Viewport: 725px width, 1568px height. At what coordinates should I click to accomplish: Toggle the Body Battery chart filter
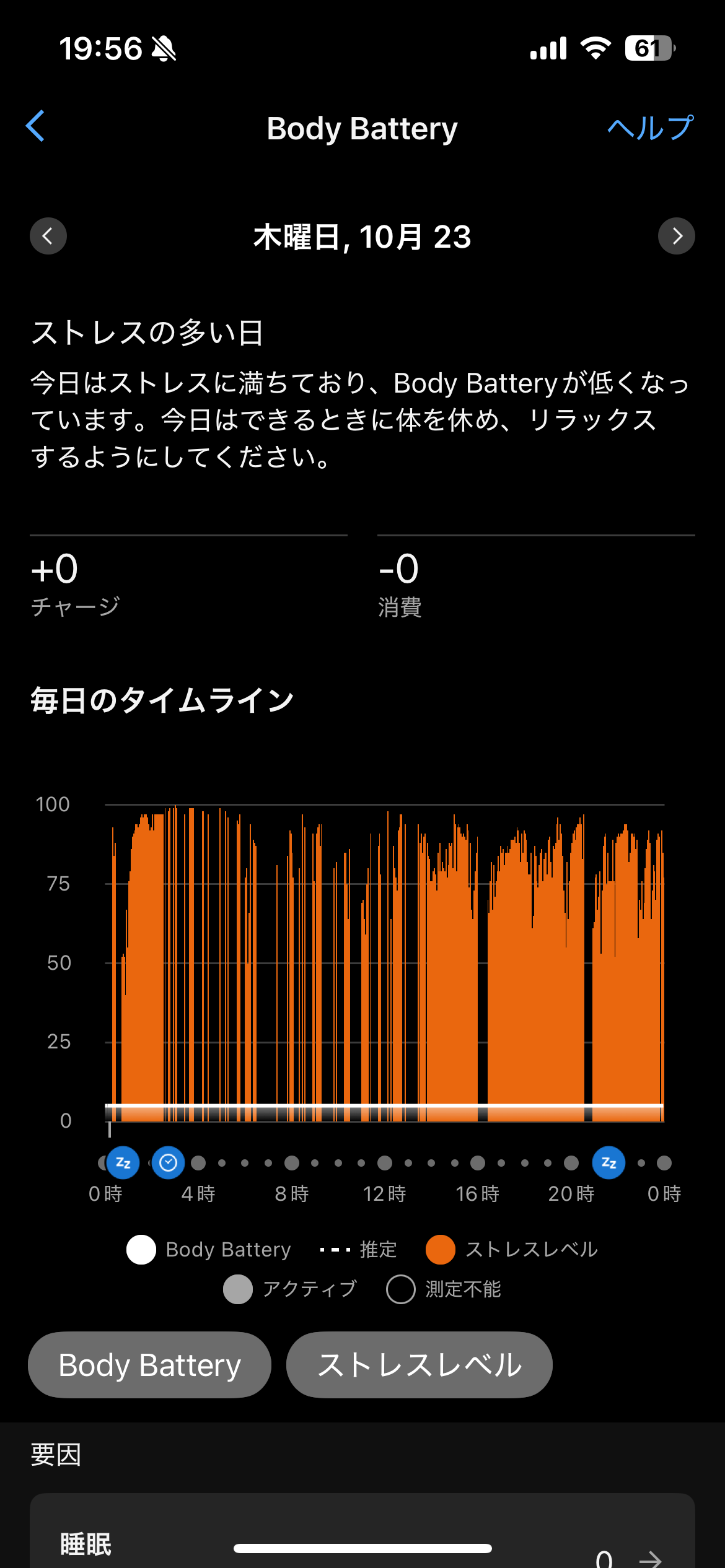click(149, 1365)
